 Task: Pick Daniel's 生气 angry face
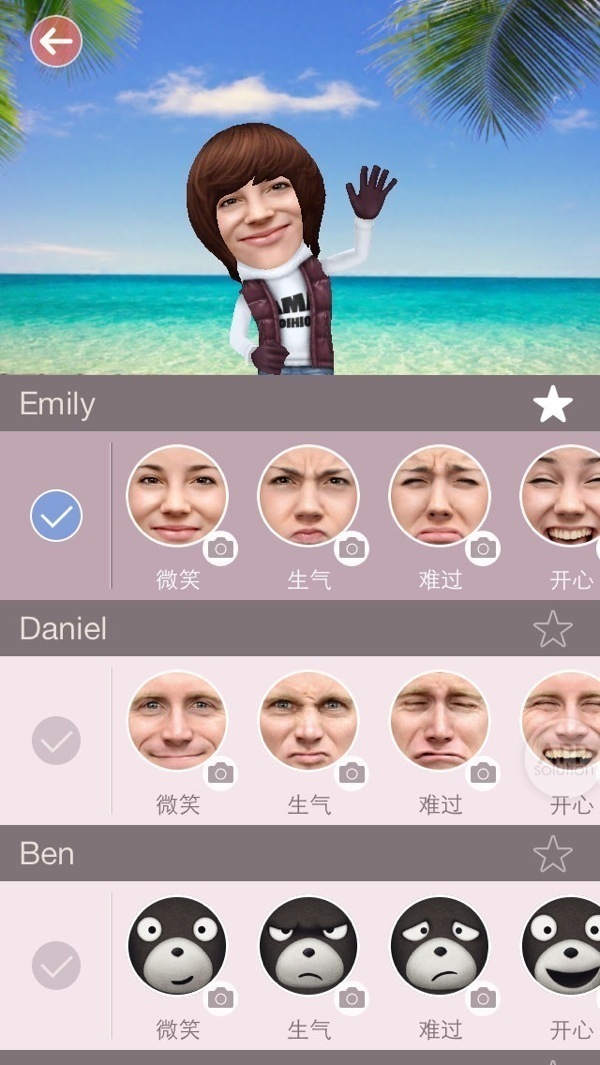(308, 720)
